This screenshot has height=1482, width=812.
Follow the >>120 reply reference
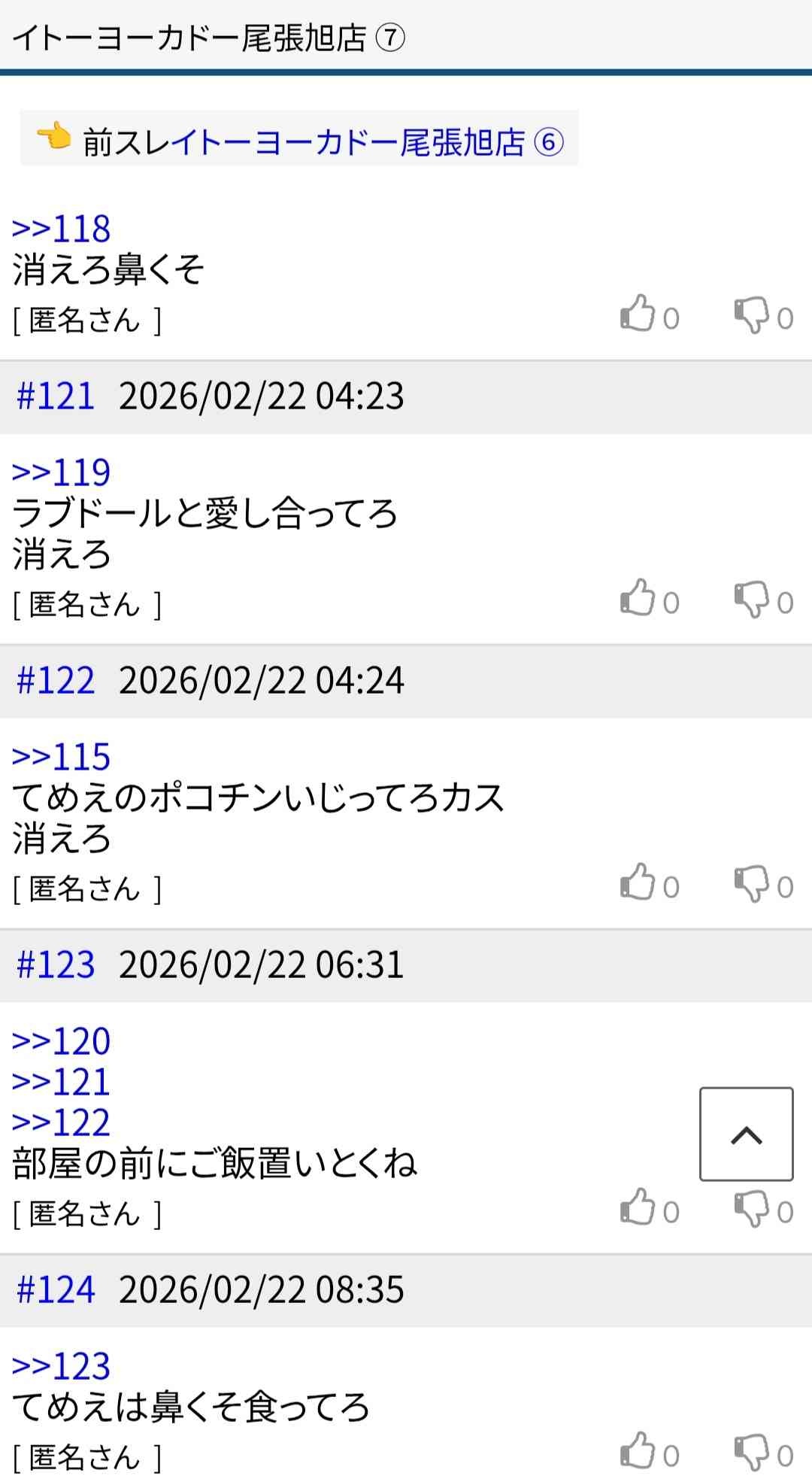(x=62, y=1041)
